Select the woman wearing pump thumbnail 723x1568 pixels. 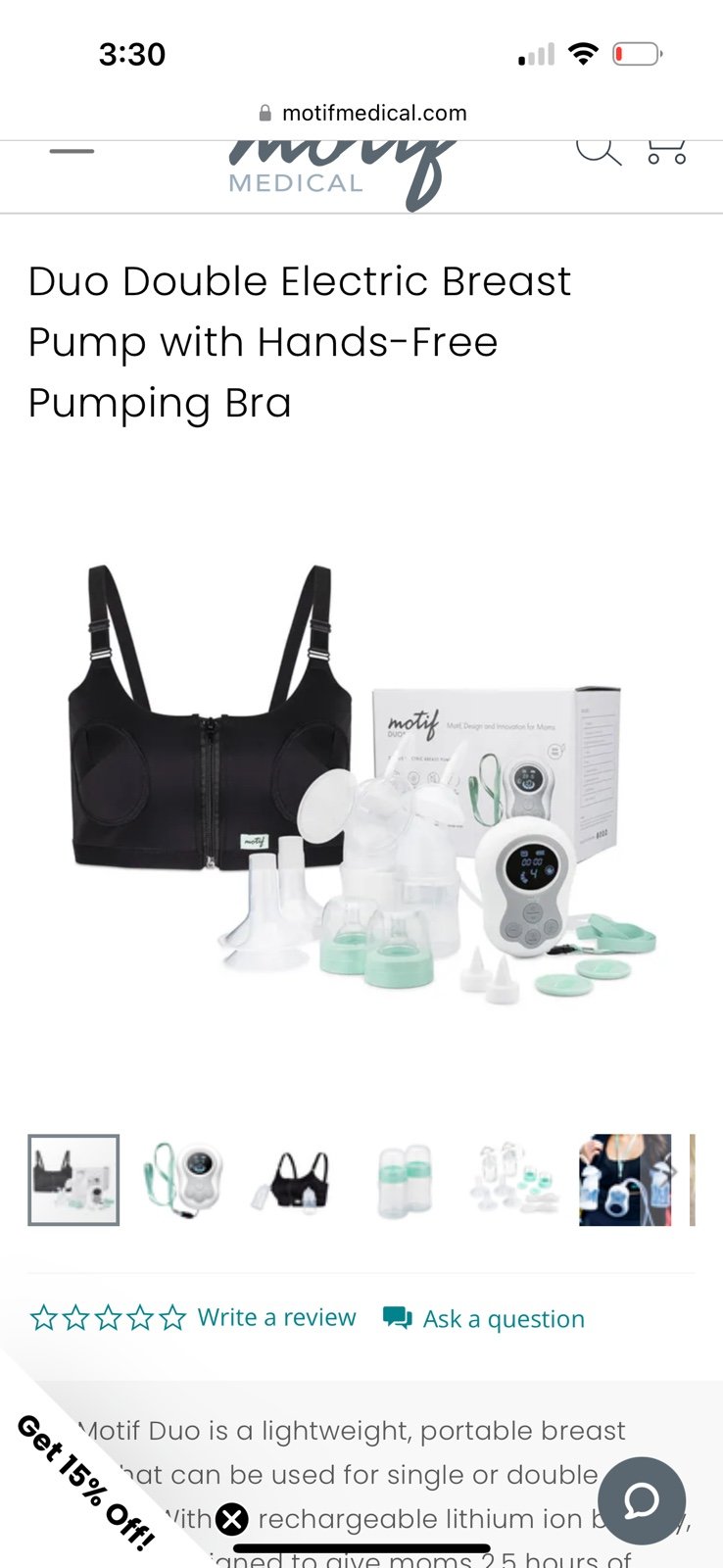coord(625,1180)
